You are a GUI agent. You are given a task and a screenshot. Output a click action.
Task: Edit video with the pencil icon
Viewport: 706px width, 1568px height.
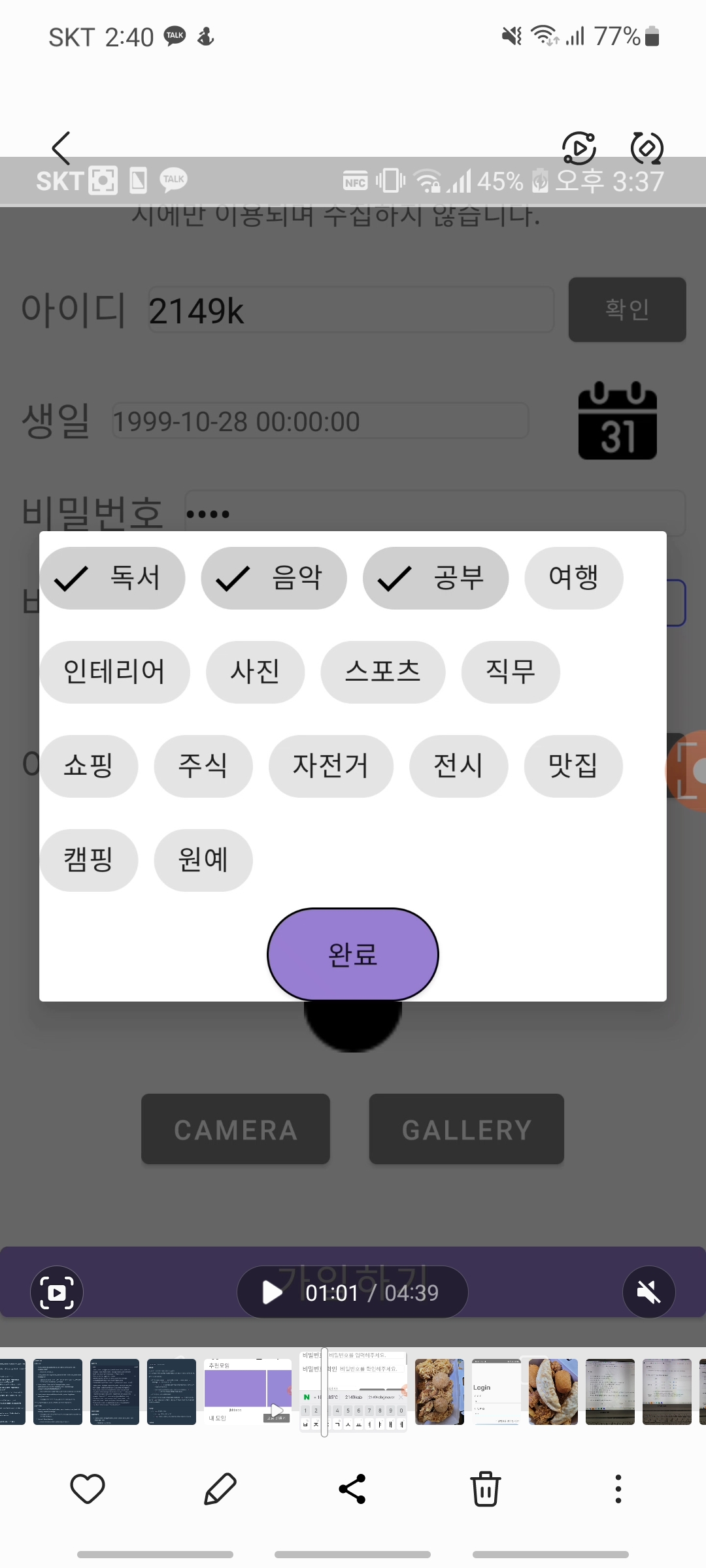220,1489
